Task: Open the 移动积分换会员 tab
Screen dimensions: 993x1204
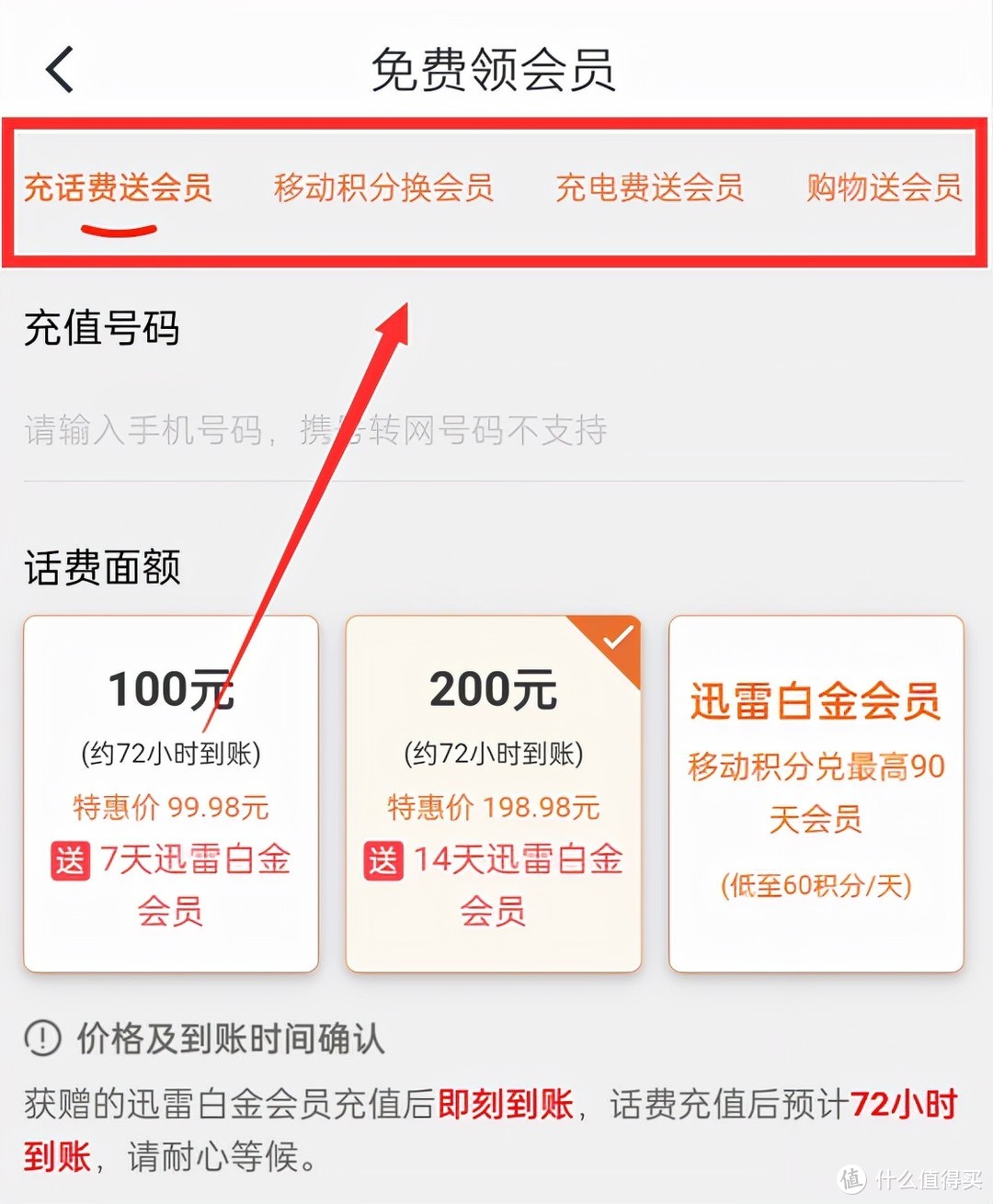Action: [x=382, y=188]
